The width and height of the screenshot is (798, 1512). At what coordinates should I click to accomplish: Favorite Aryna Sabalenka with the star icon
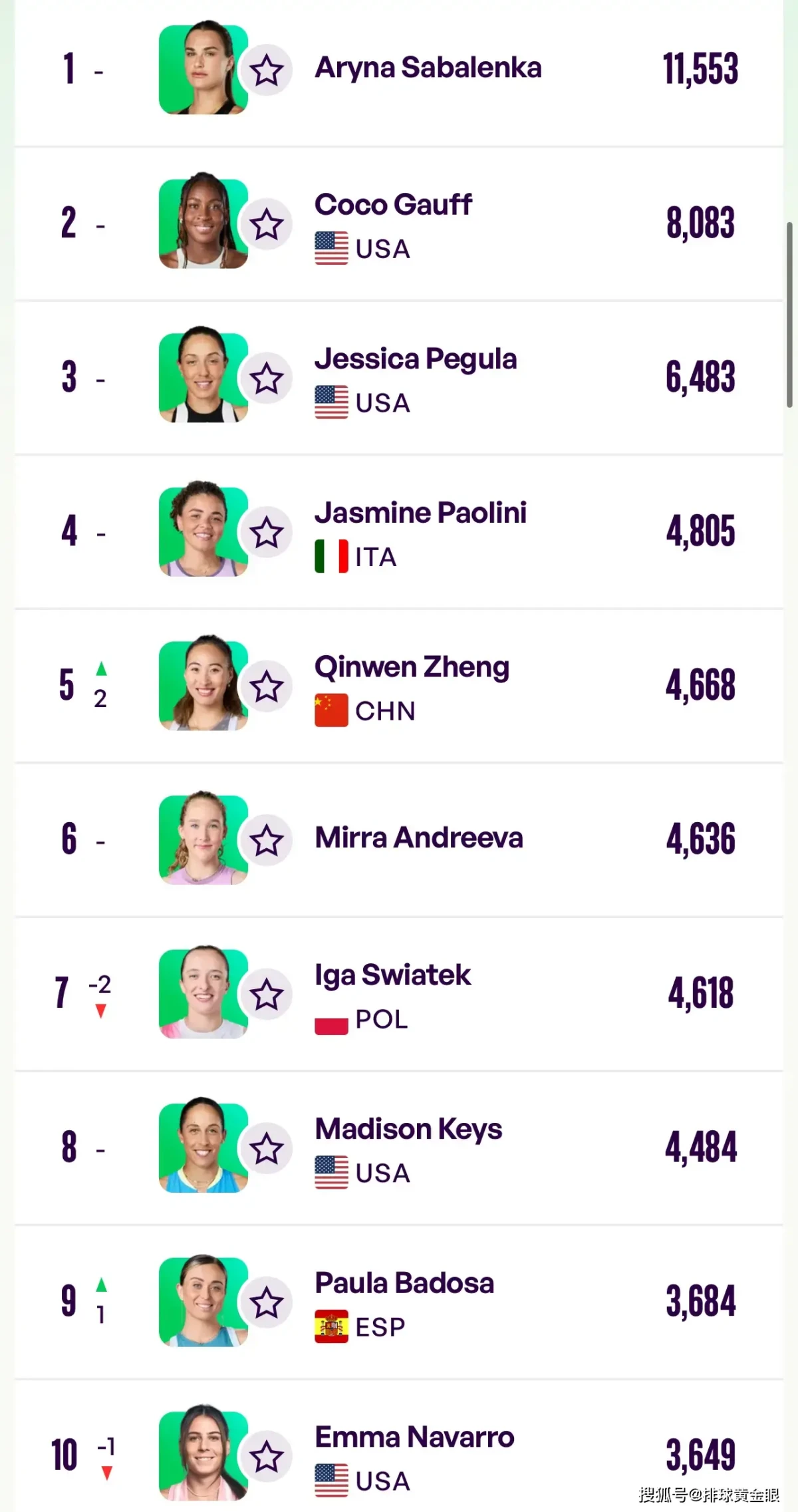click(x=266, y=71)
